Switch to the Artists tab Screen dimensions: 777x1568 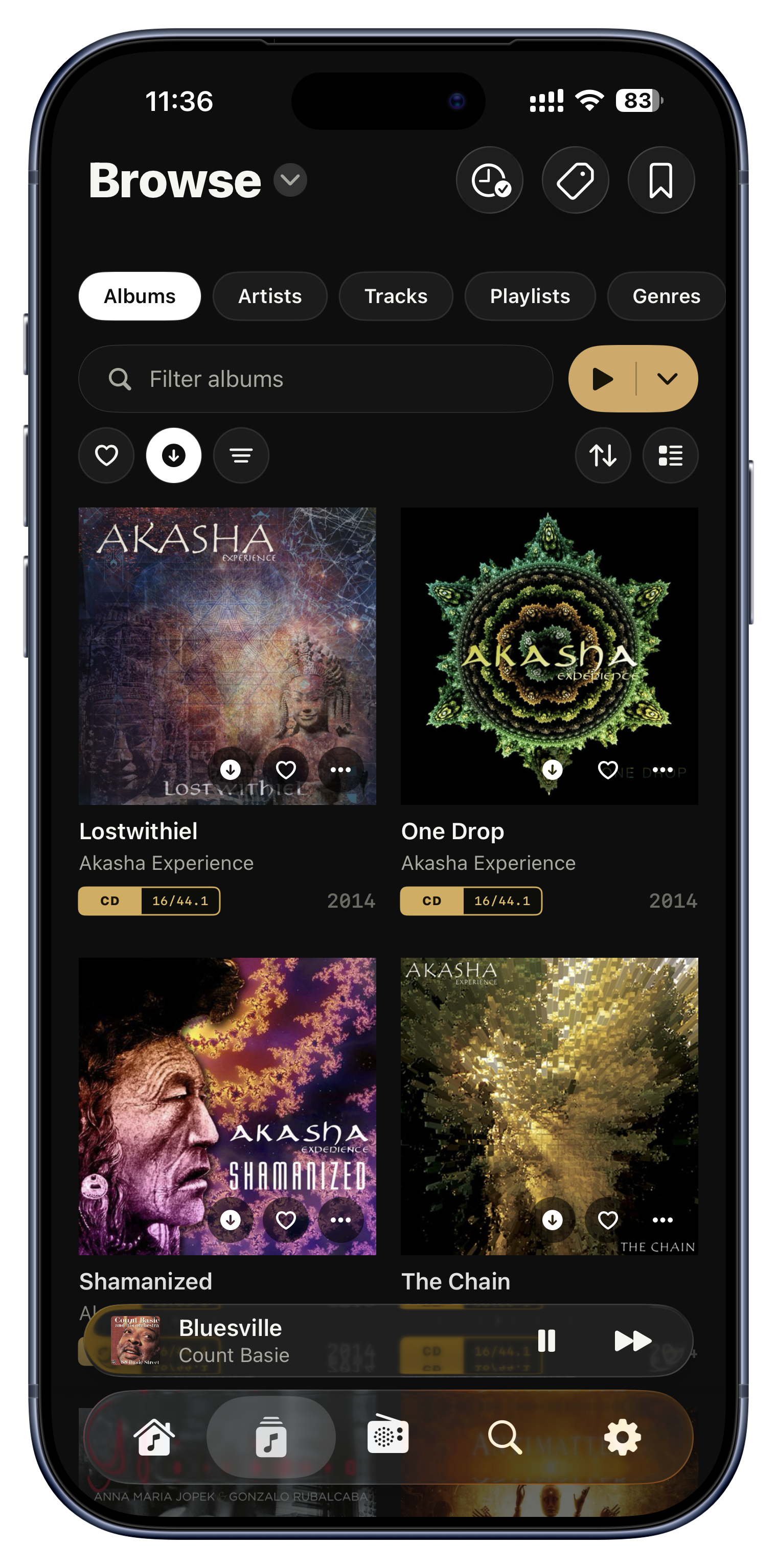270,296
